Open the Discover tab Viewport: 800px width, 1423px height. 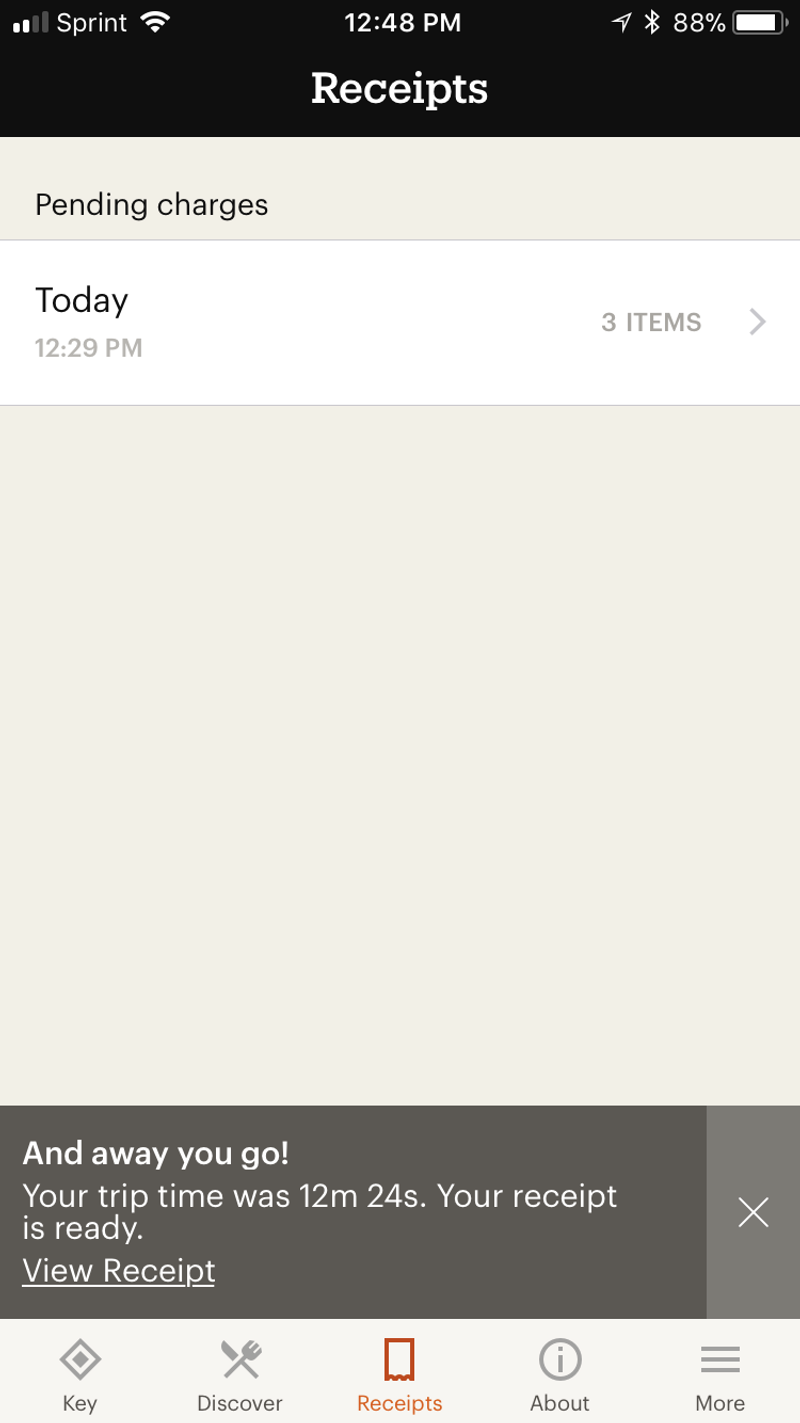[x=240, y=1375]
